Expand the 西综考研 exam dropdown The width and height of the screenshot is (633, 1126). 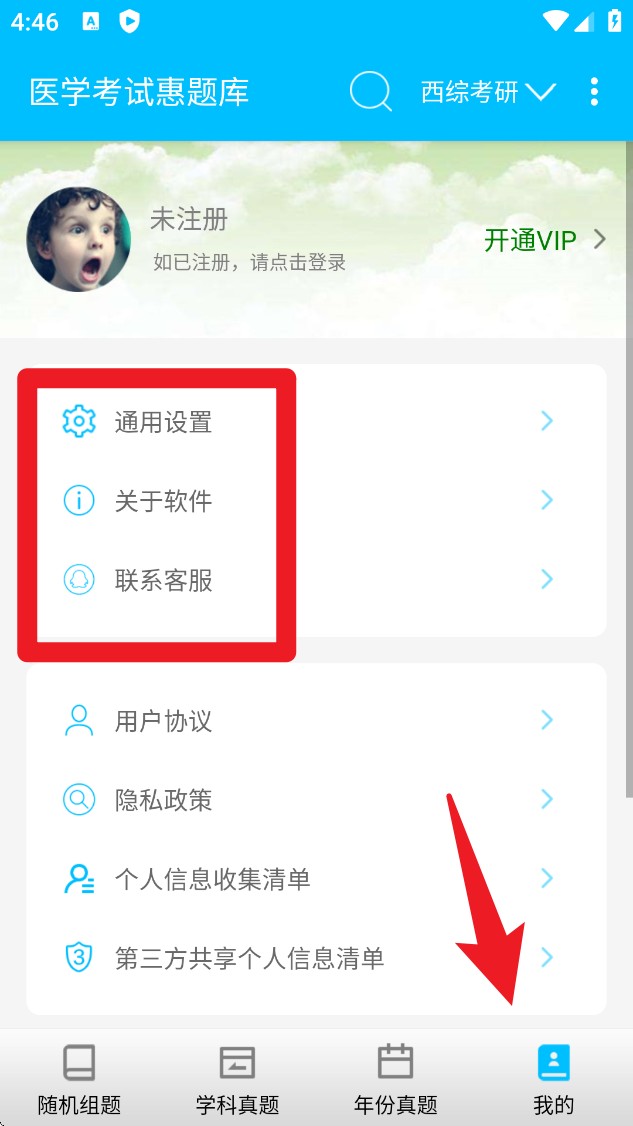tap(488, 93)
